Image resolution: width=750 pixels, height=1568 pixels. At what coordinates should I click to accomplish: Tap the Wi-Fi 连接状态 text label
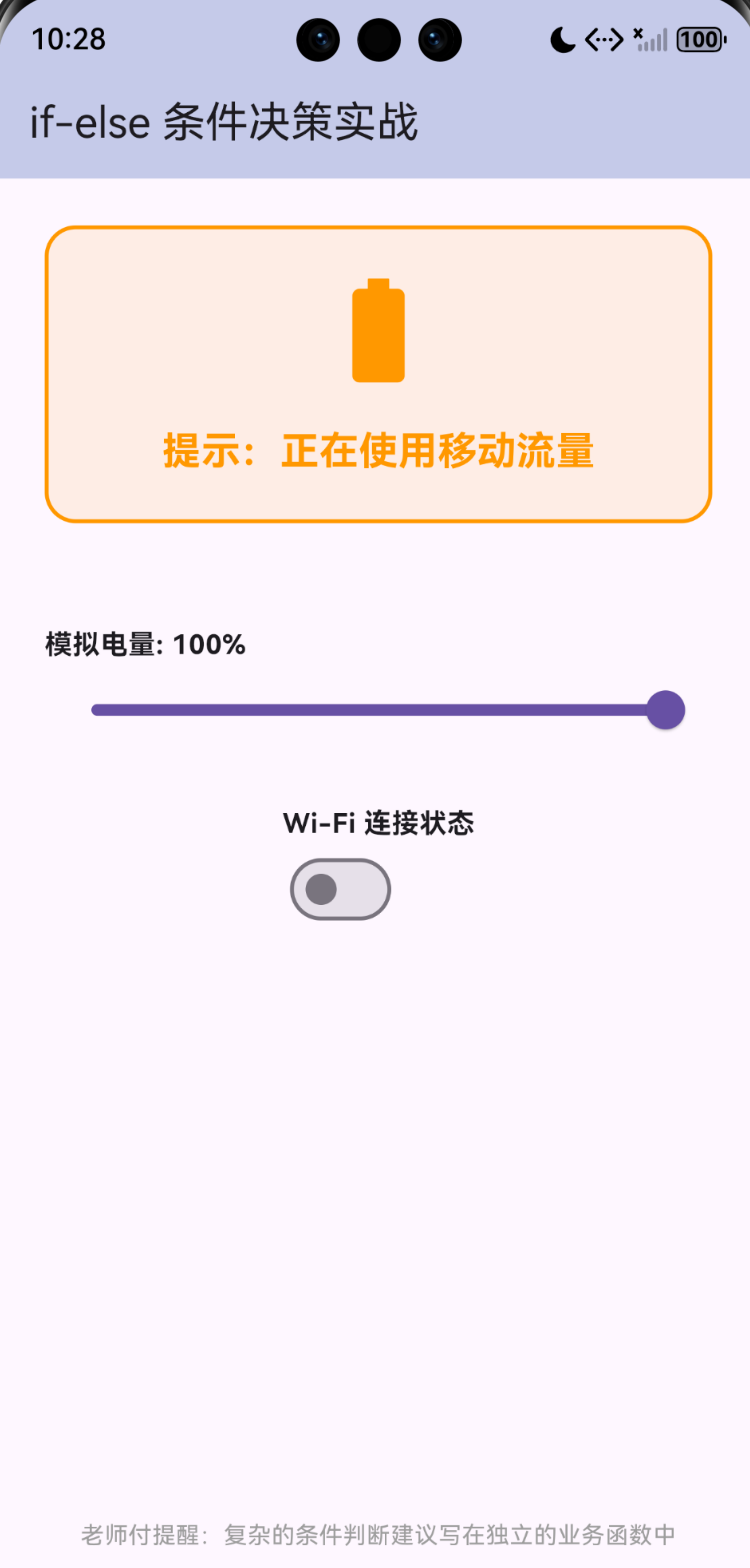pos(379,823)
